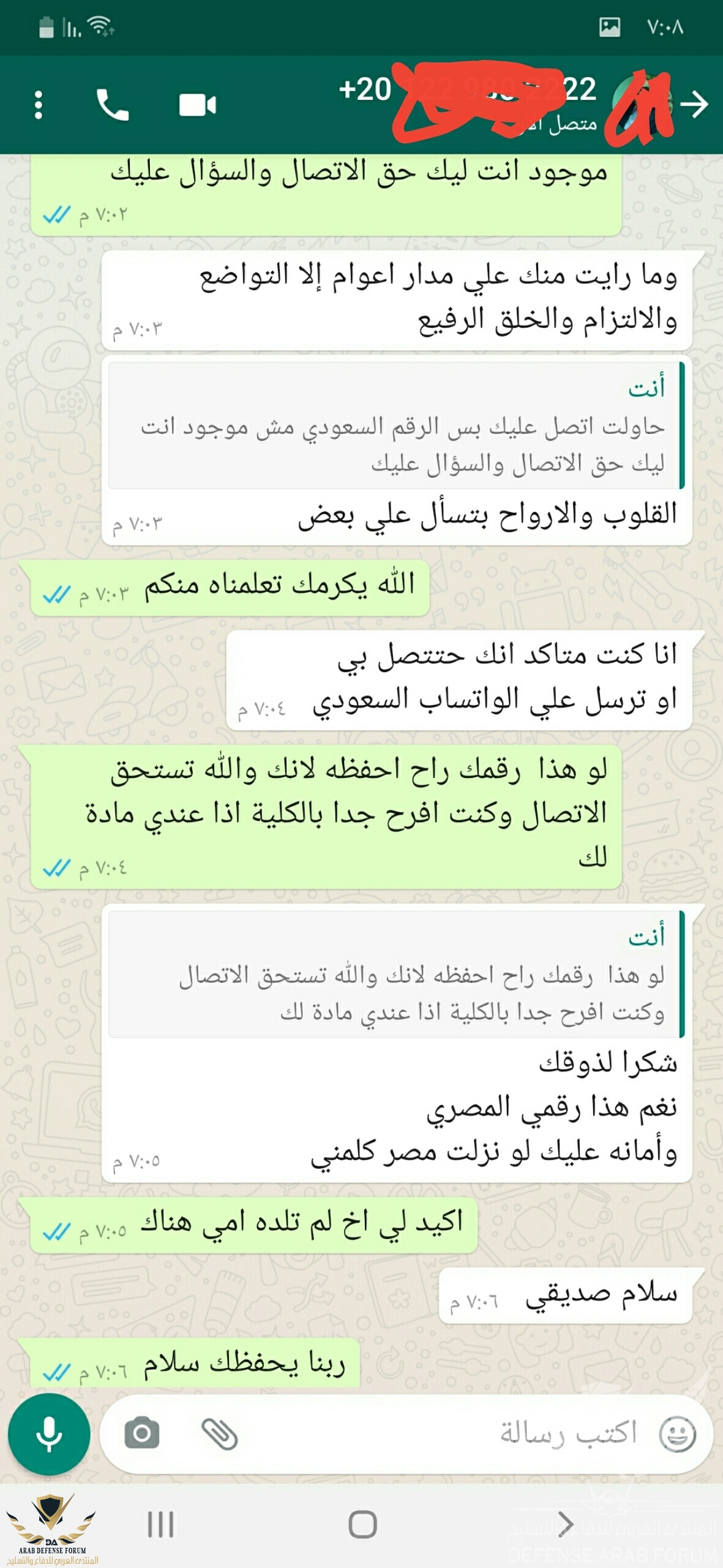Open the attachment paperclip menu
The height and width of the screenshot is (1568, 723).
pyautogui.click(x=219, y=1434)
